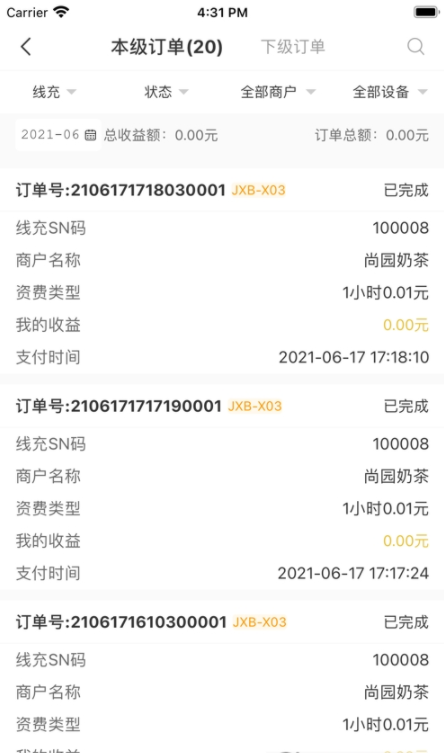Expand the 状态 filter dropdown
The width and height of the screenshot is (444, 753).
(166, 92)
